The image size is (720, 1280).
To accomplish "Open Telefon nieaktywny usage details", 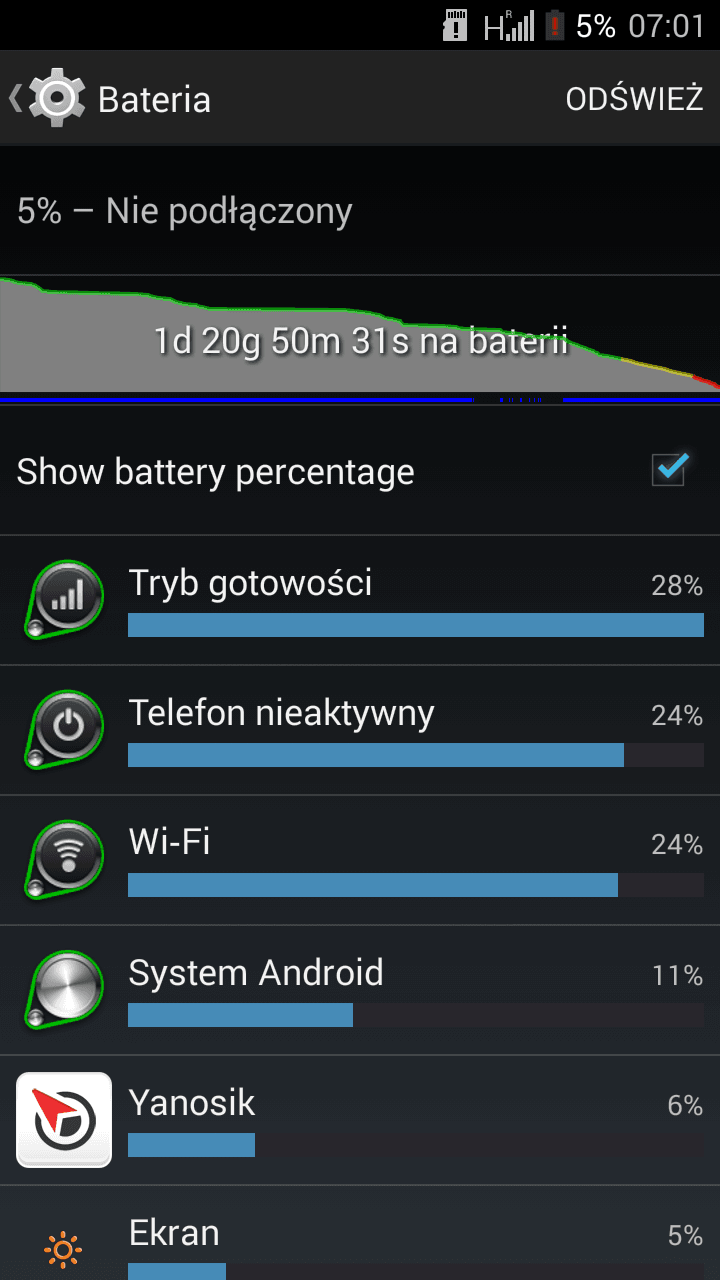I will (360, 731).
